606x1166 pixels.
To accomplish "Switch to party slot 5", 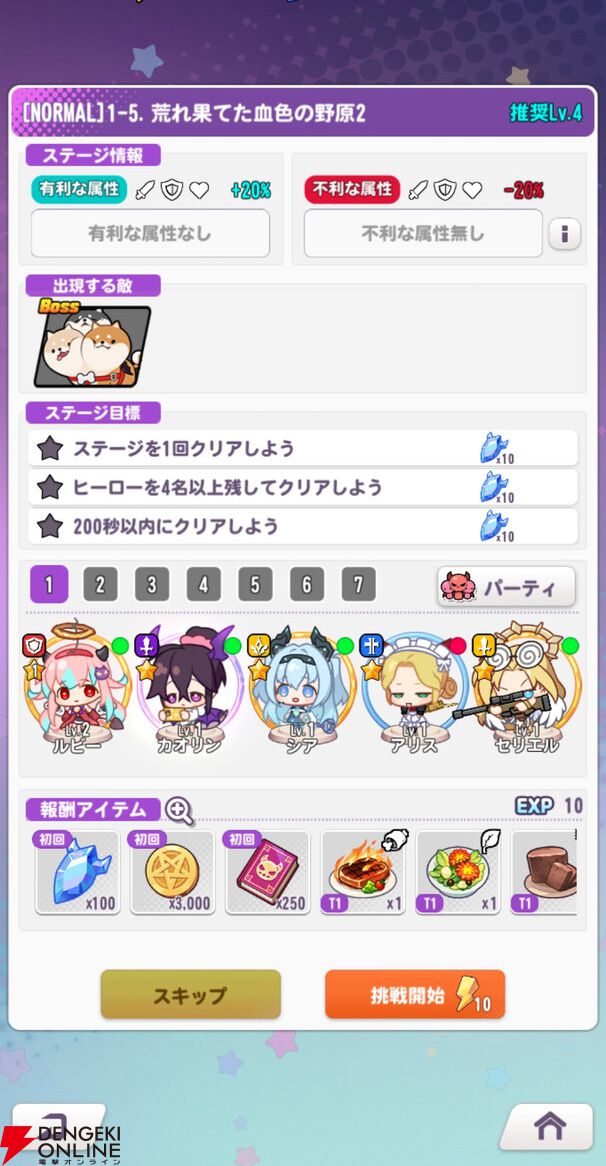I will [x=255, y=584].
